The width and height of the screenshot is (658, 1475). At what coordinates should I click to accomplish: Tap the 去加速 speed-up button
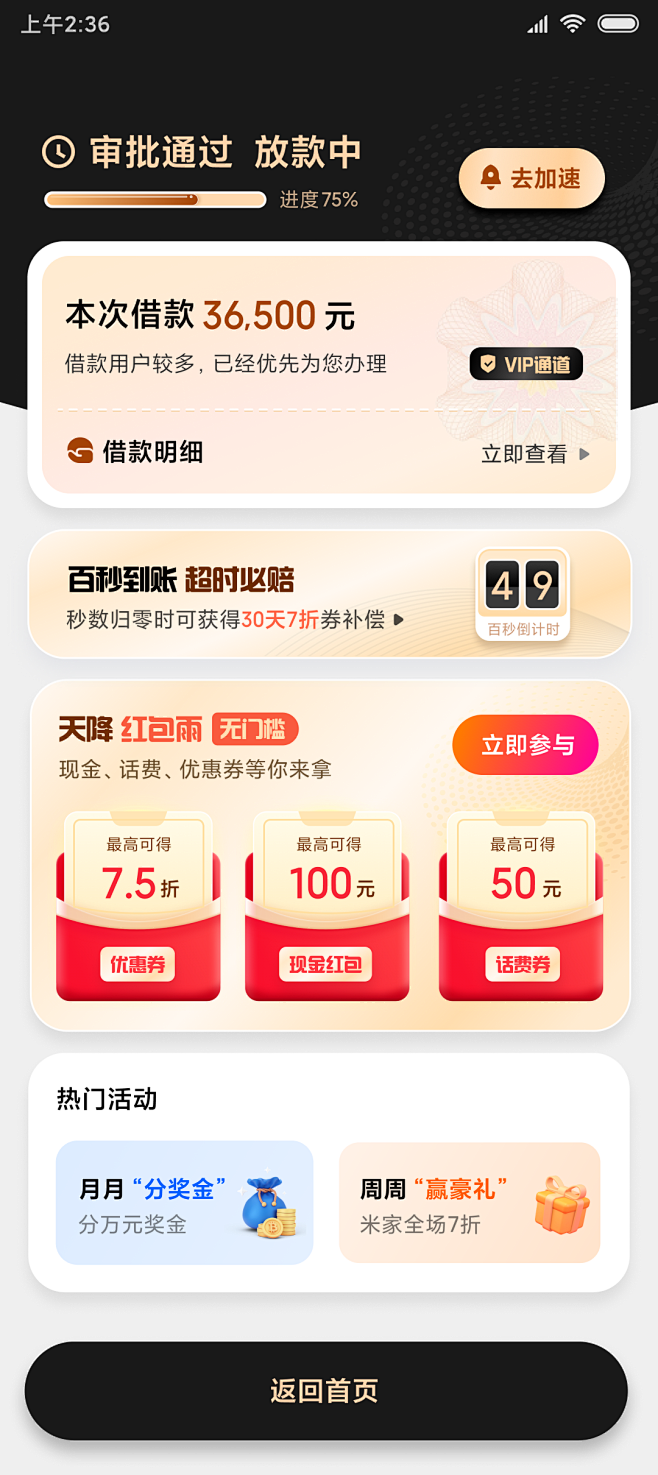(531, 179)
